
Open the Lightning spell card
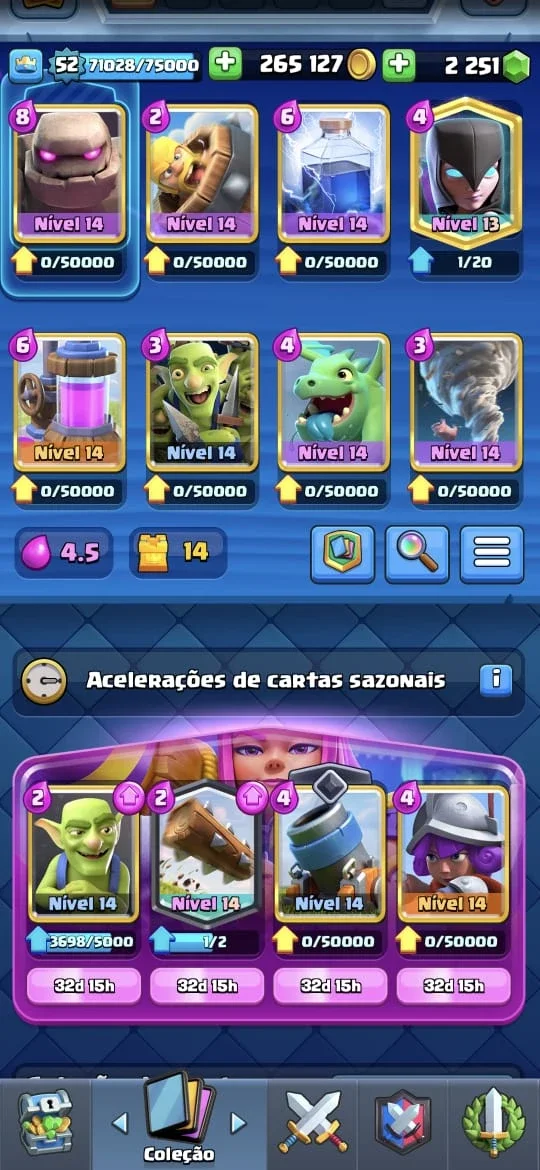pyautogui.click(x=333, y=175)
